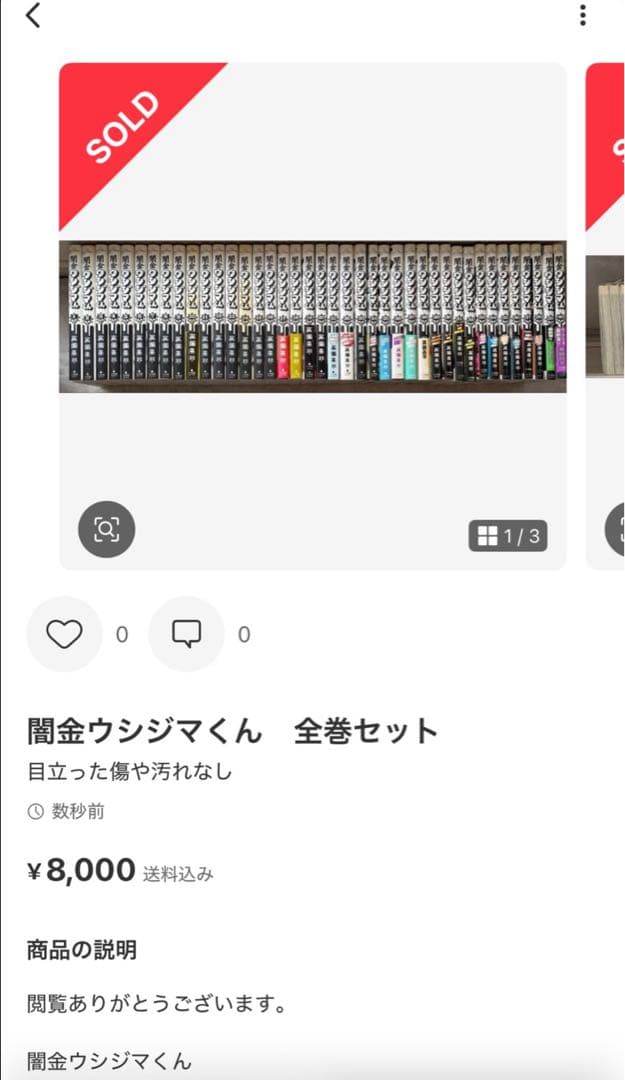Tap the image search icon on photo
Viewport: 625px width, 1080px height.
tap(106, 529)
